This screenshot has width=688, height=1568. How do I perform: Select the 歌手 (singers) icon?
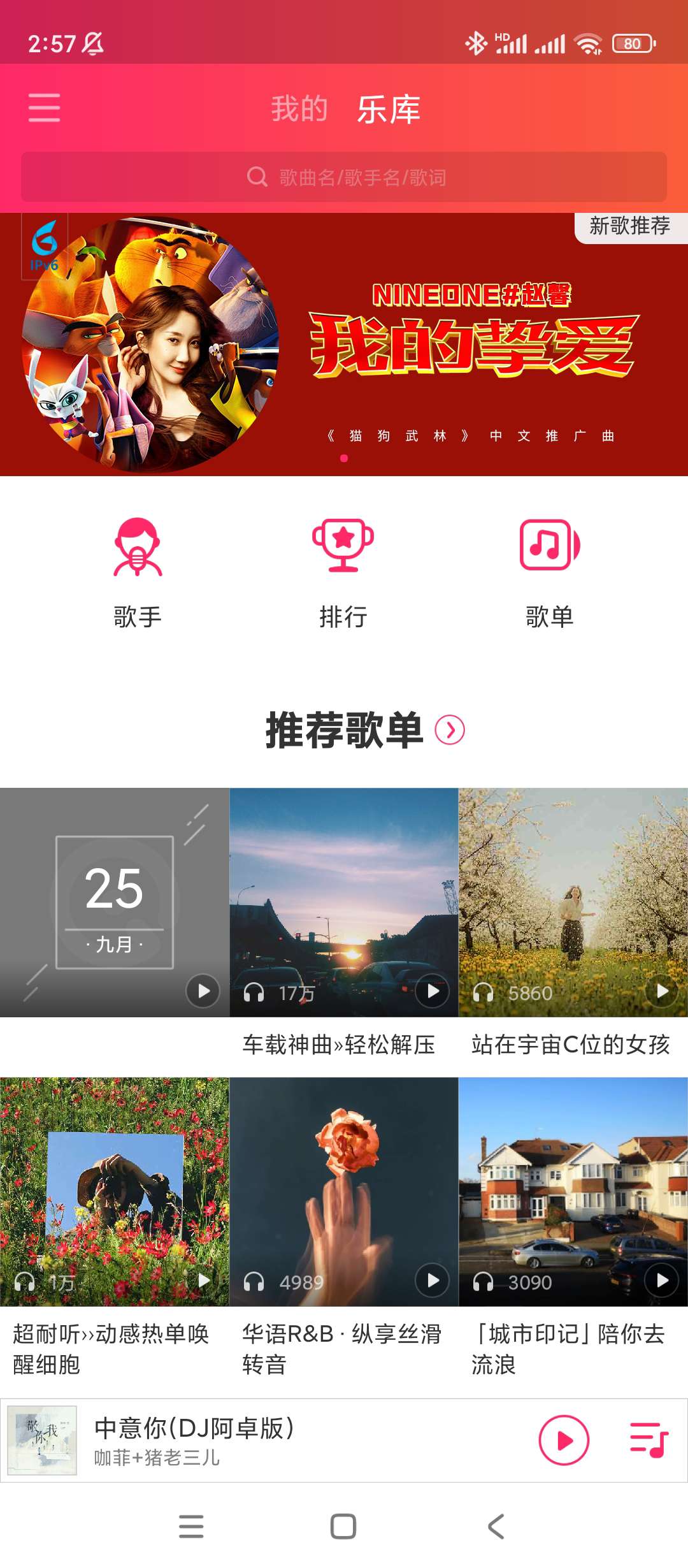tap(138, 548)
